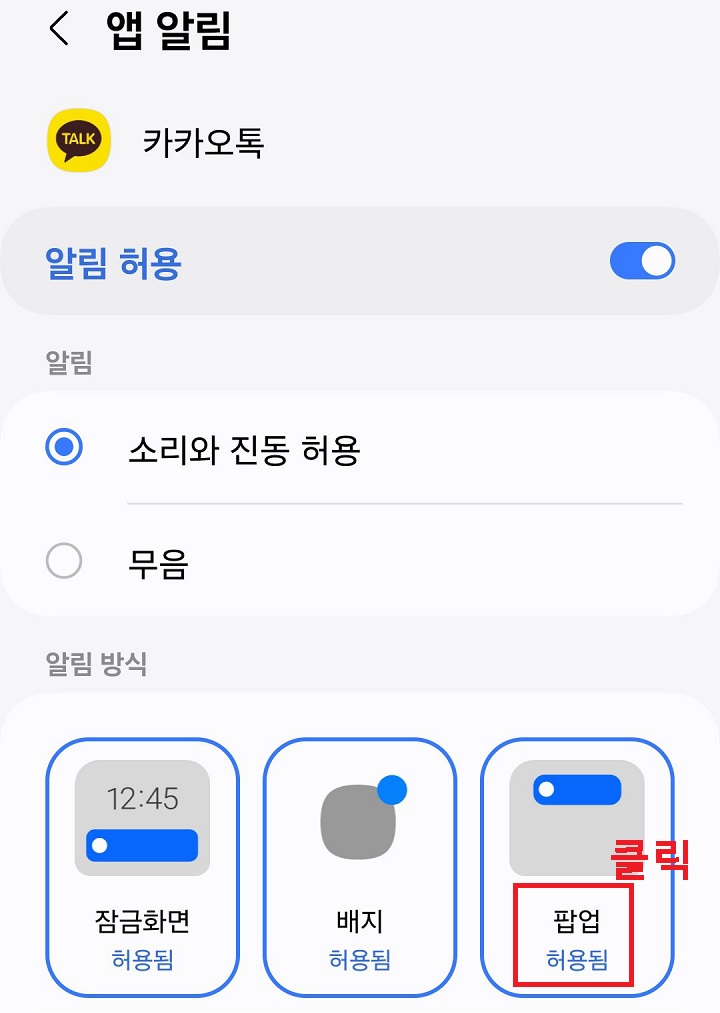Click the blue badge dot on the 배지 preview
Image resolution: width=720 pixels, height=1013 pixels.
point(392,789)
